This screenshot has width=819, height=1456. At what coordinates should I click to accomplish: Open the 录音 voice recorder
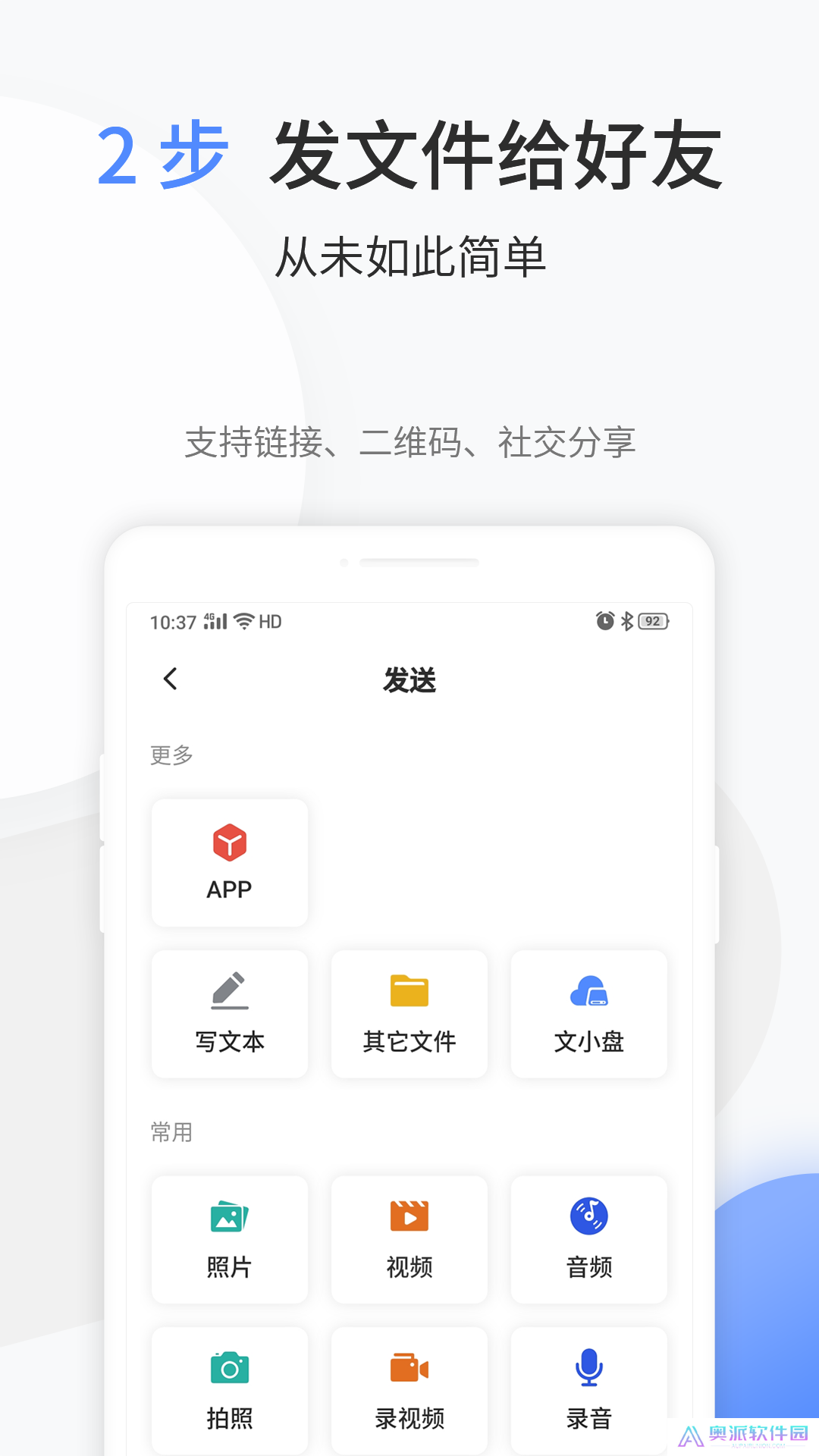tap(588, 1388)
